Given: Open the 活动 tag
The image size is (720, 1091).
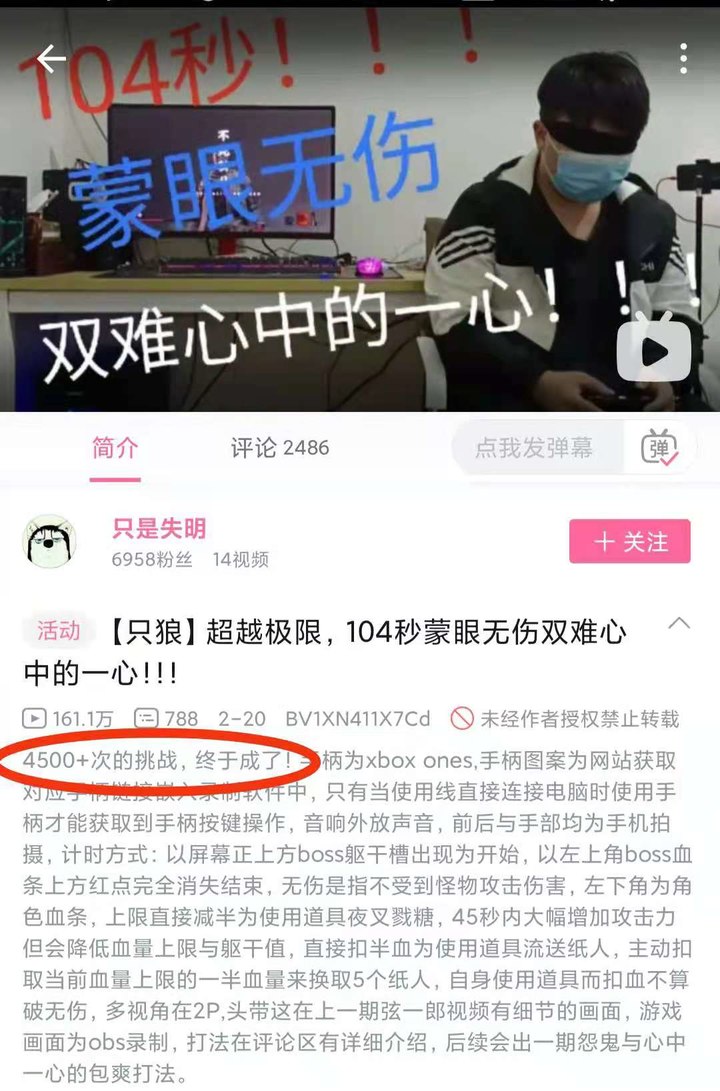Looking at the screenshot, I should 58,631.
